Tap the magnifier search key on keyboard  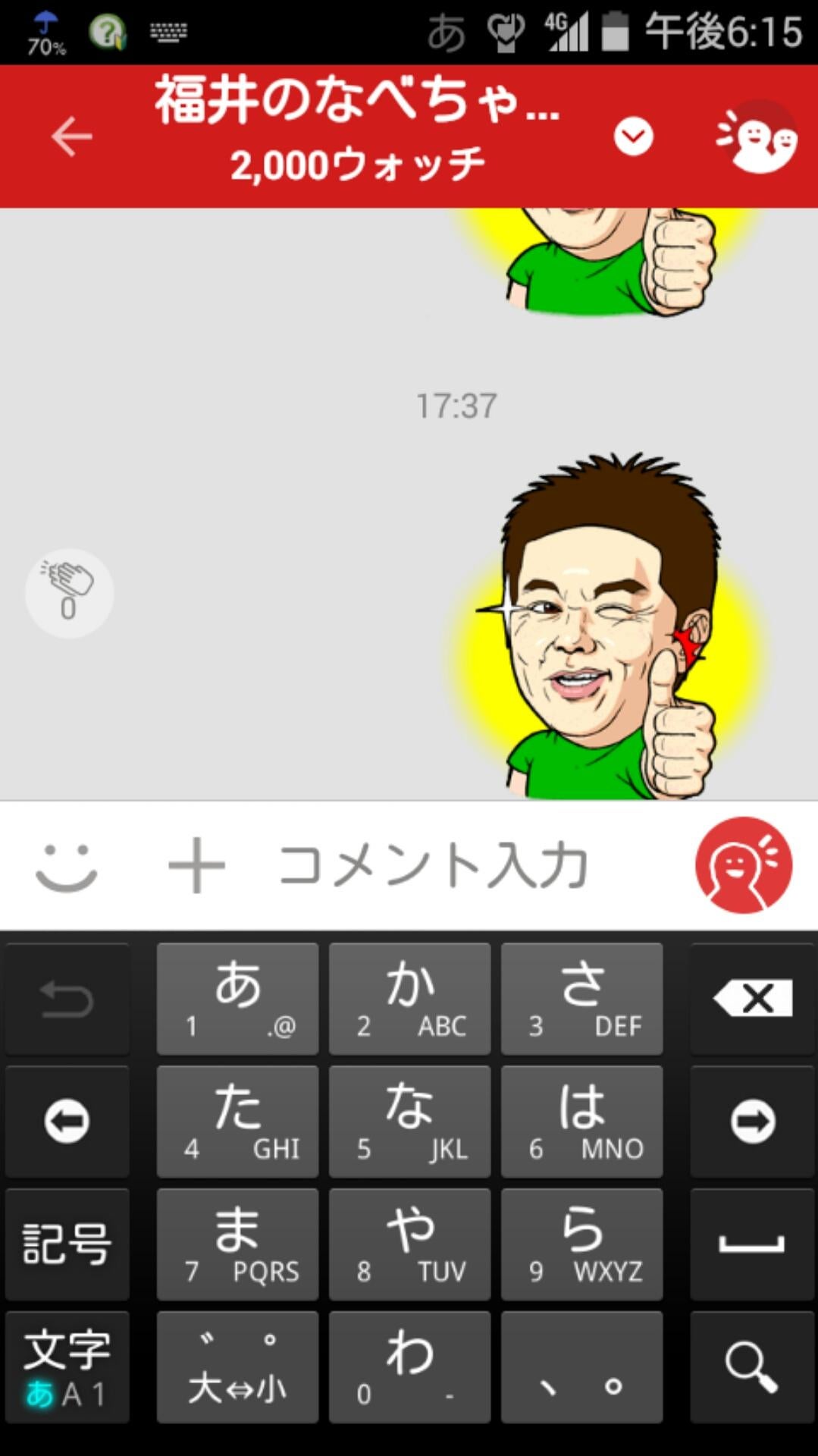pos(751,1365)
